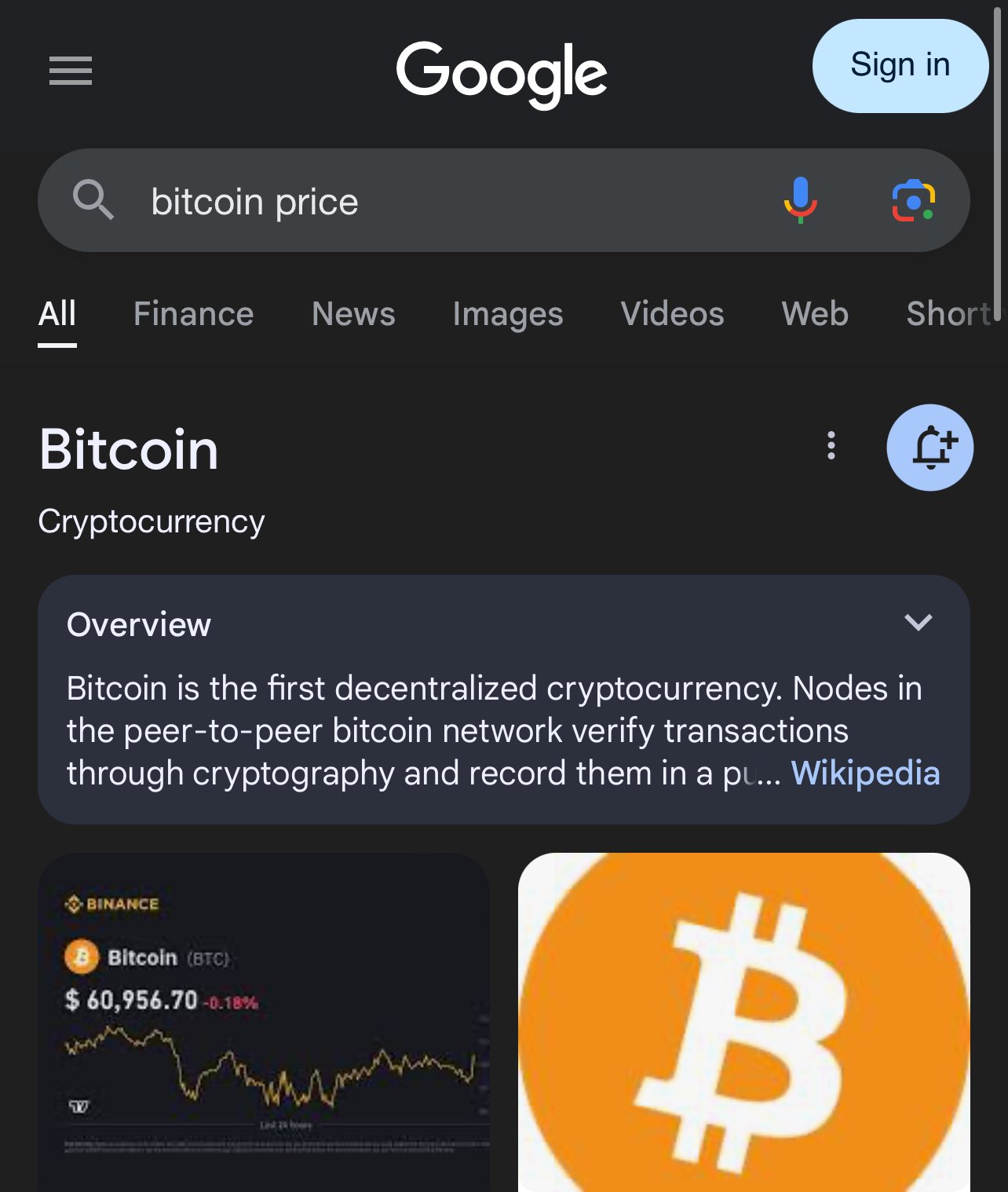Open the hamburger menu
The width and height of the screenshot is (1008, 1192).
tap(71, 71)
